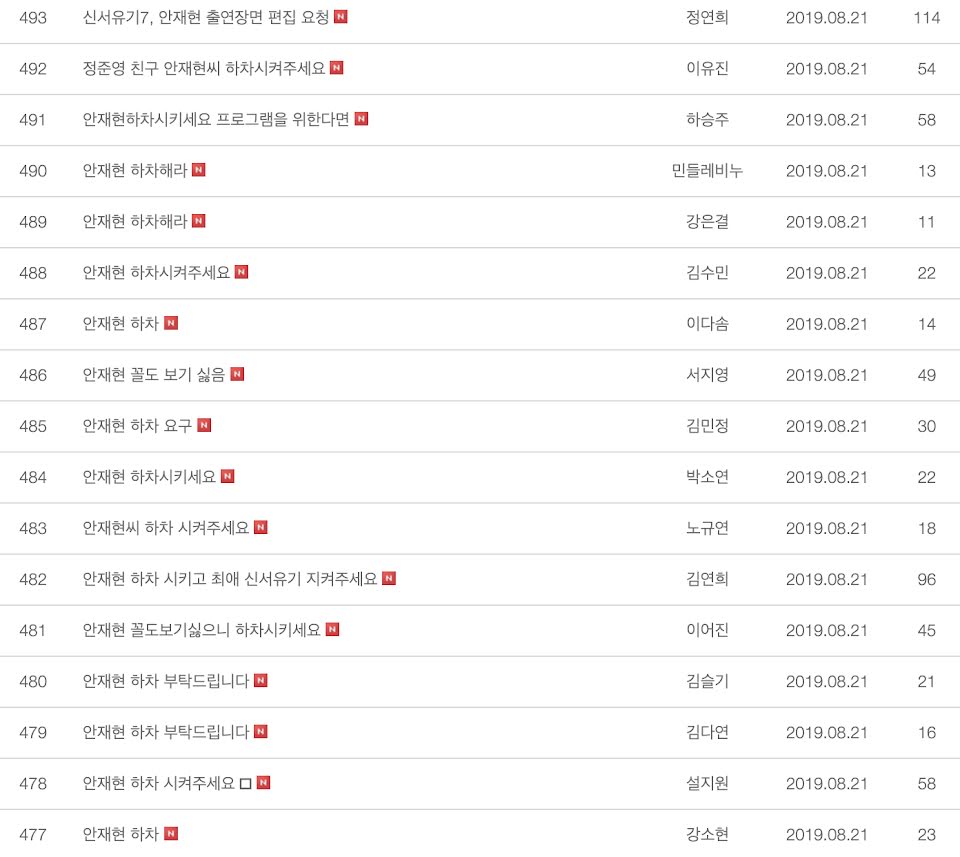Open post 490 by 민들레비누

[x=135, y=170]
